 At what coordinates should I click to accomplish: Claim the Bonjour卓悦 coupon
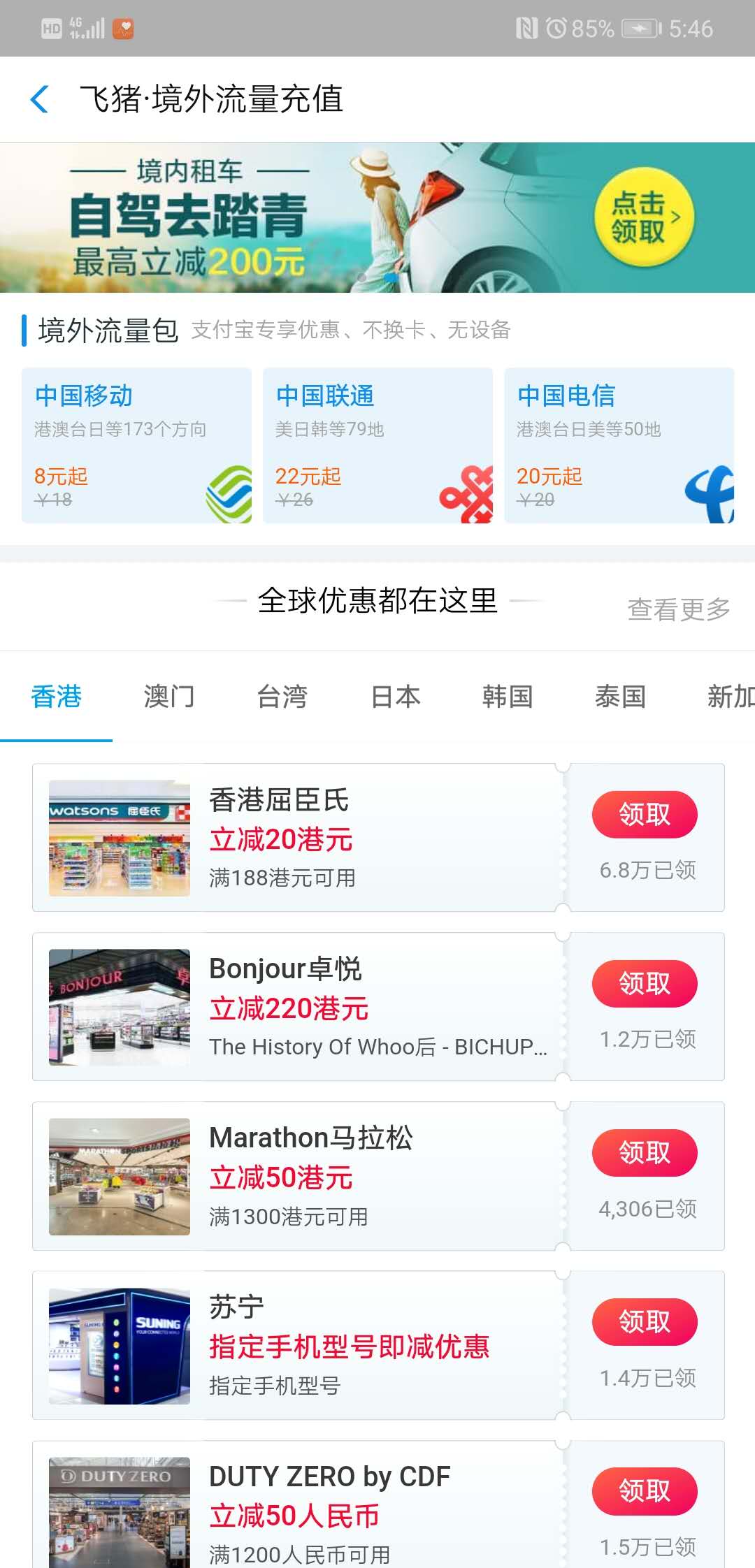pos(644,984)
